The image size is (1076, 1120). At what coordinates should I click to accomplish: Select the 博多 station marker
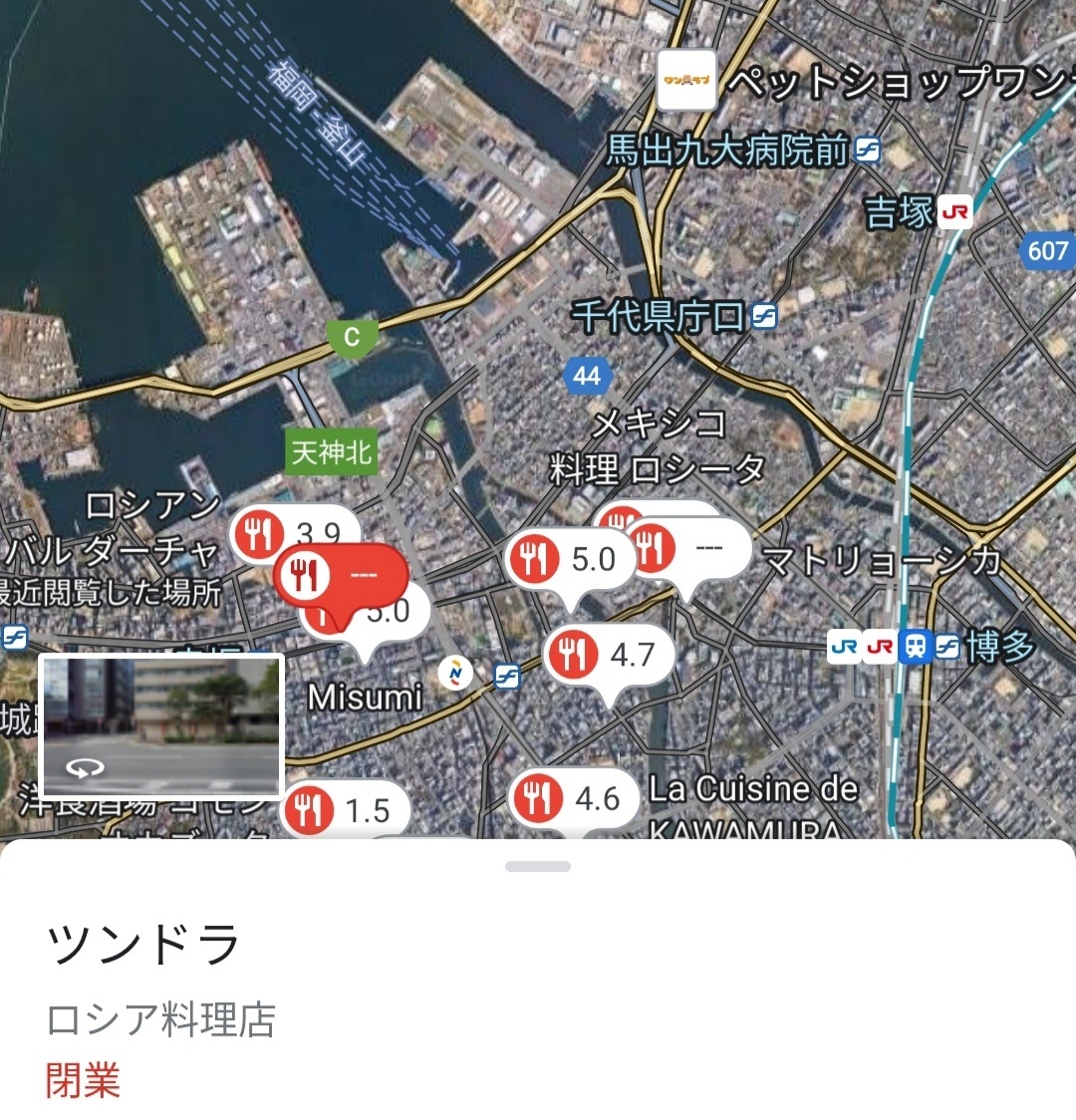point(915,646)
